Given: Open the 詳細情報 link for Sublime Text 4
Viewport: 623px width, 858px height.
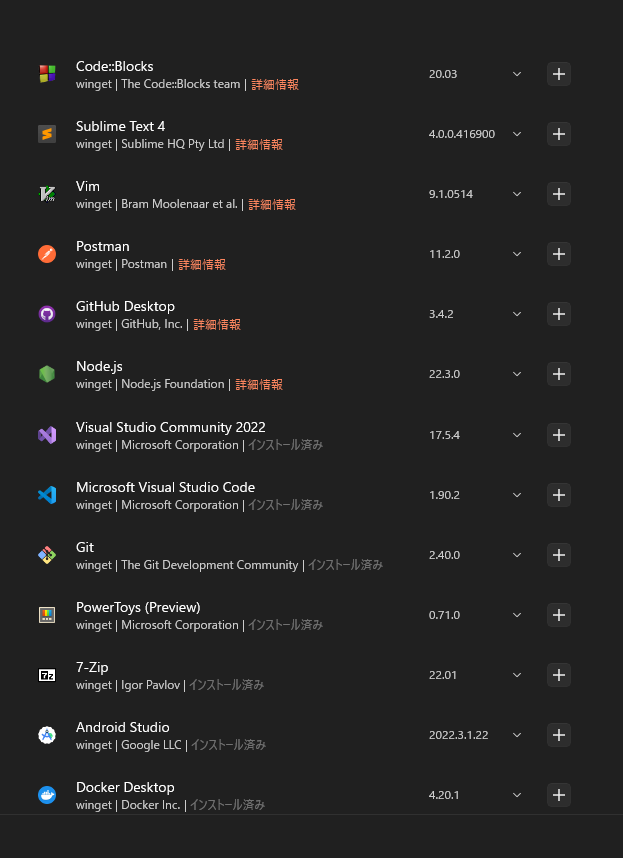Looking at the screenshot, I should (259, 145).
